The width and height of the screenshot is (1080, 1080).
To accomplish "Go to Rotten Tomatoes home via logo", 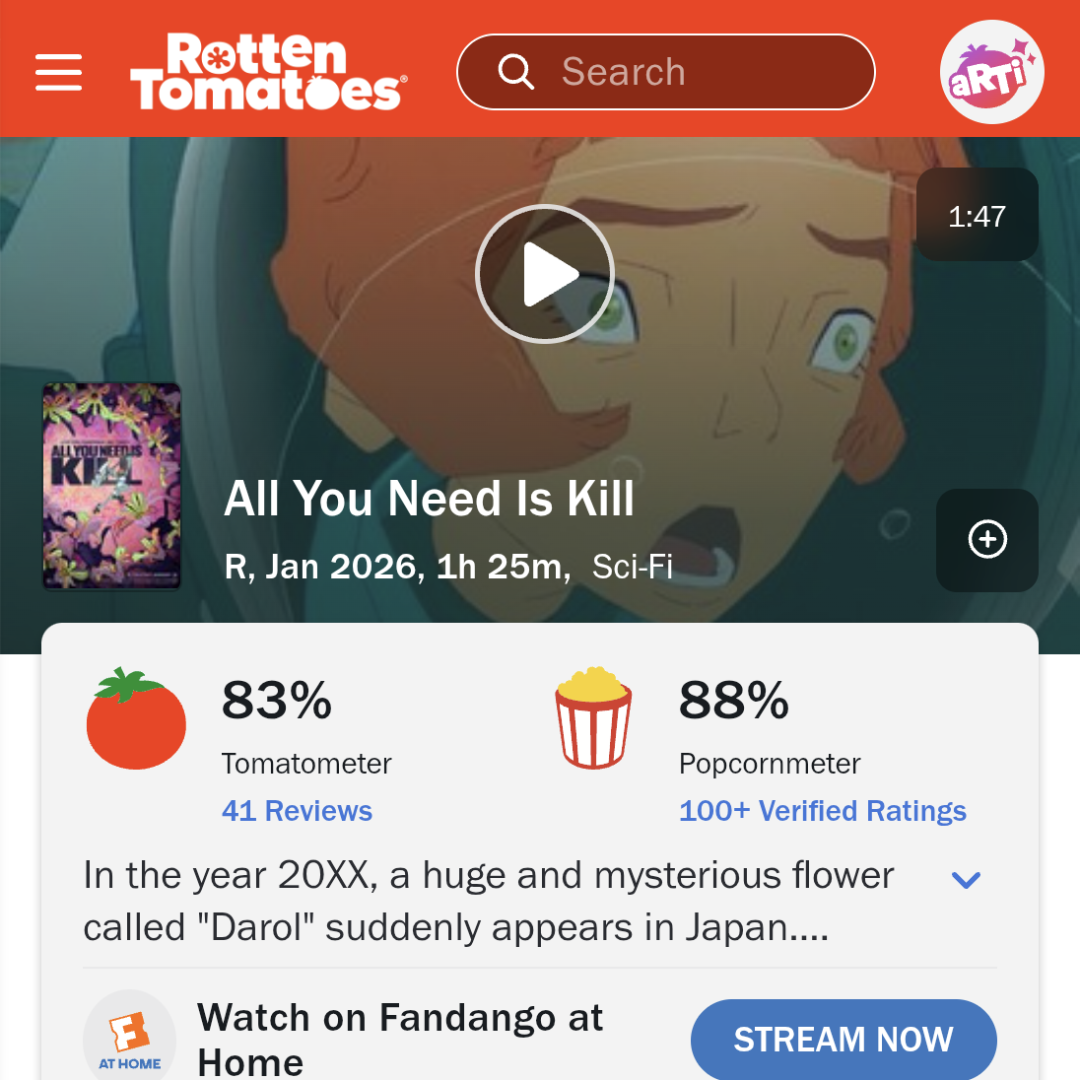I will (x=269, y=72).
